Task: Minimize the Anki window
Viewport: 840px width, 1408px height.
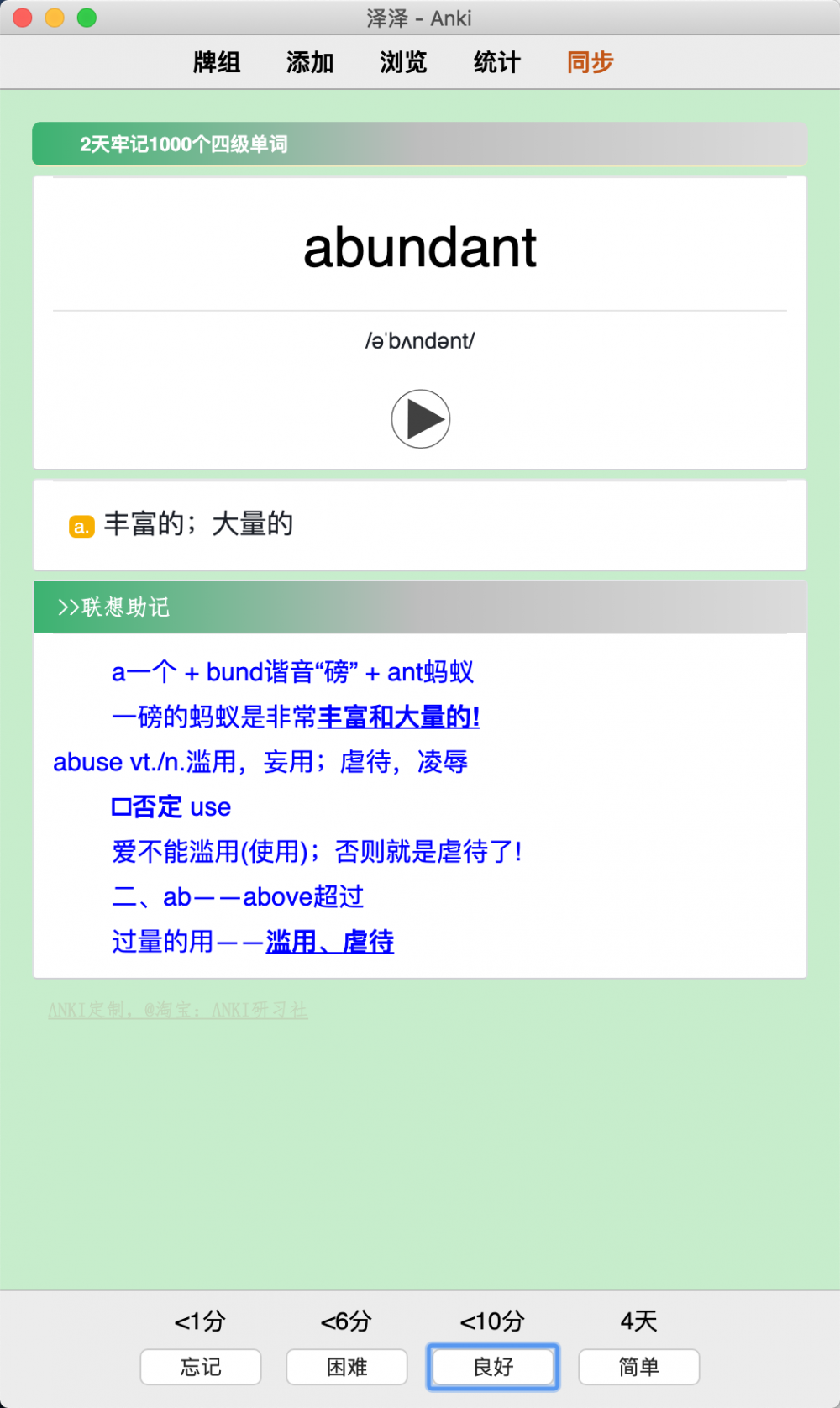Action: coord(55,18)
